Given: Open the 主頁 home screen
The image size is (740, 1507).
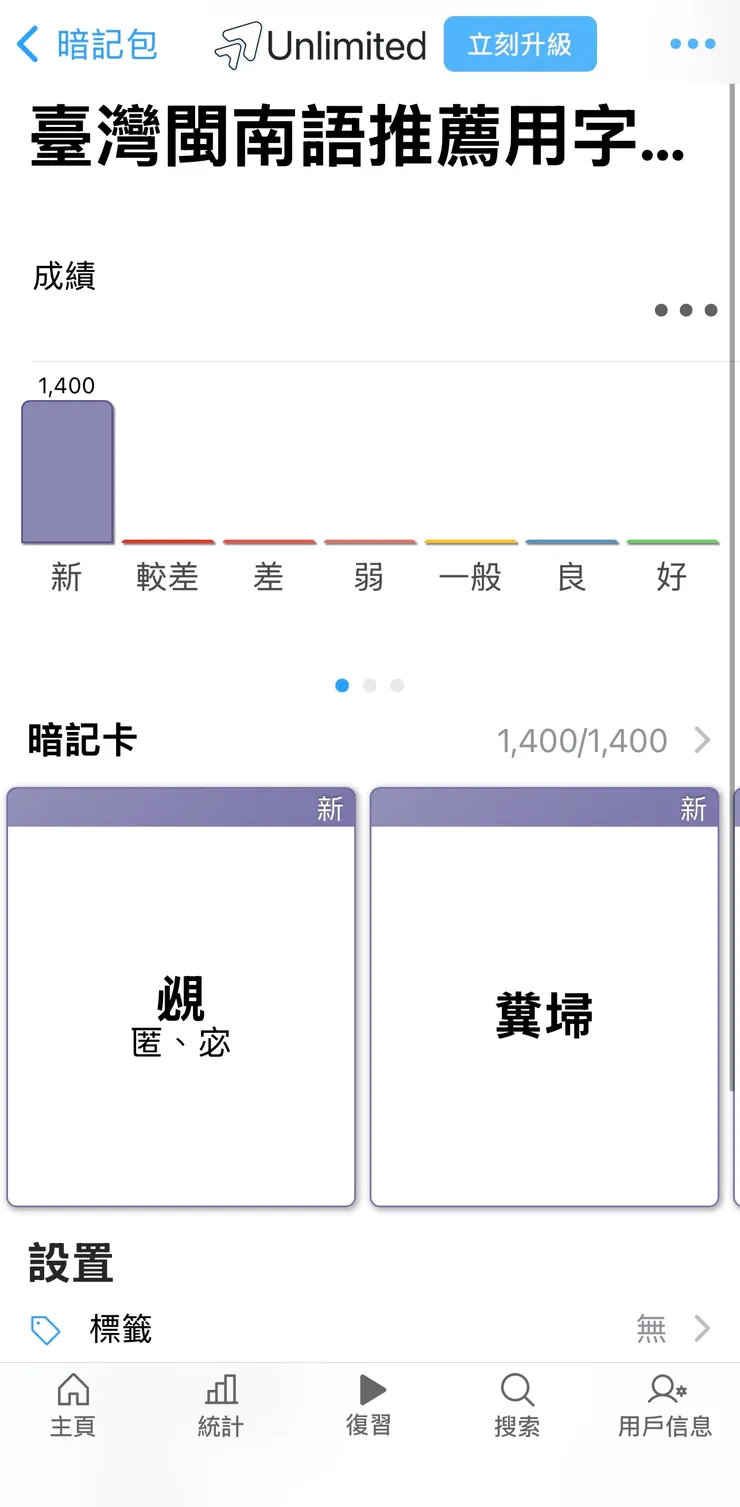Looking at the screenshot, I should [x=71, y=1405].
